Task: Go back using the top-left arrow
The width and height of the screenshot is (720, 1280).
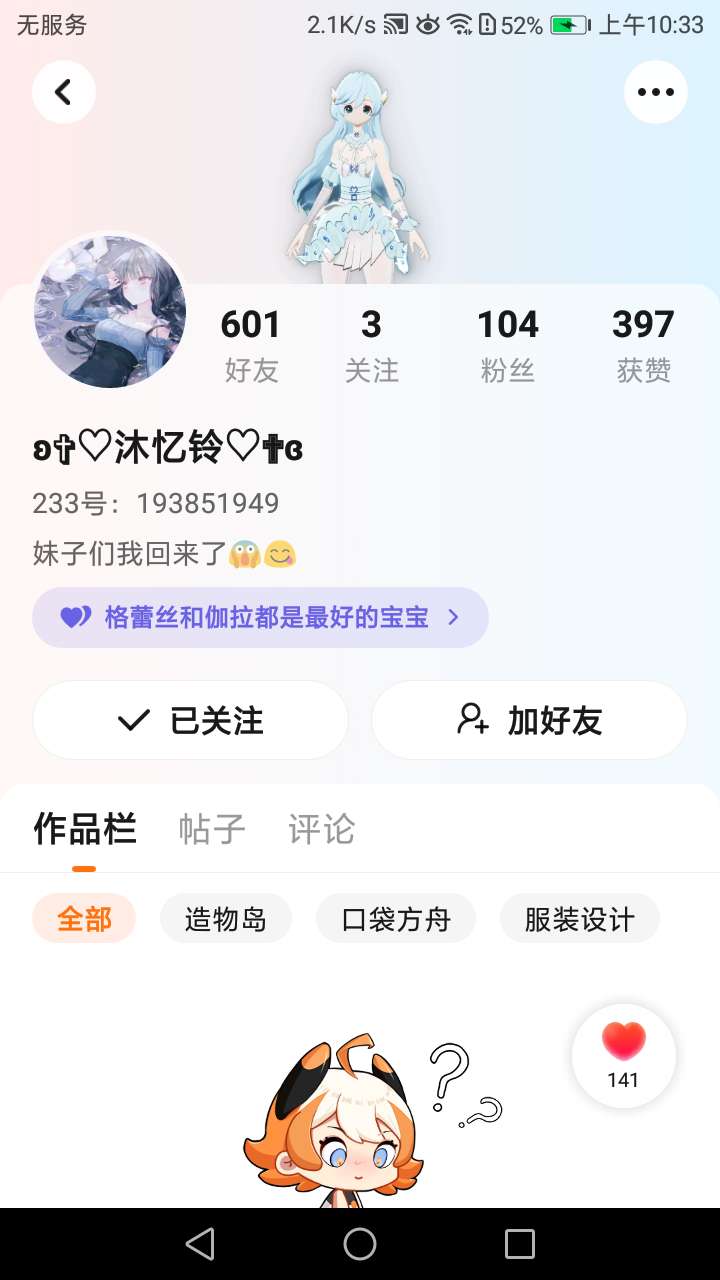Action: 64,92
